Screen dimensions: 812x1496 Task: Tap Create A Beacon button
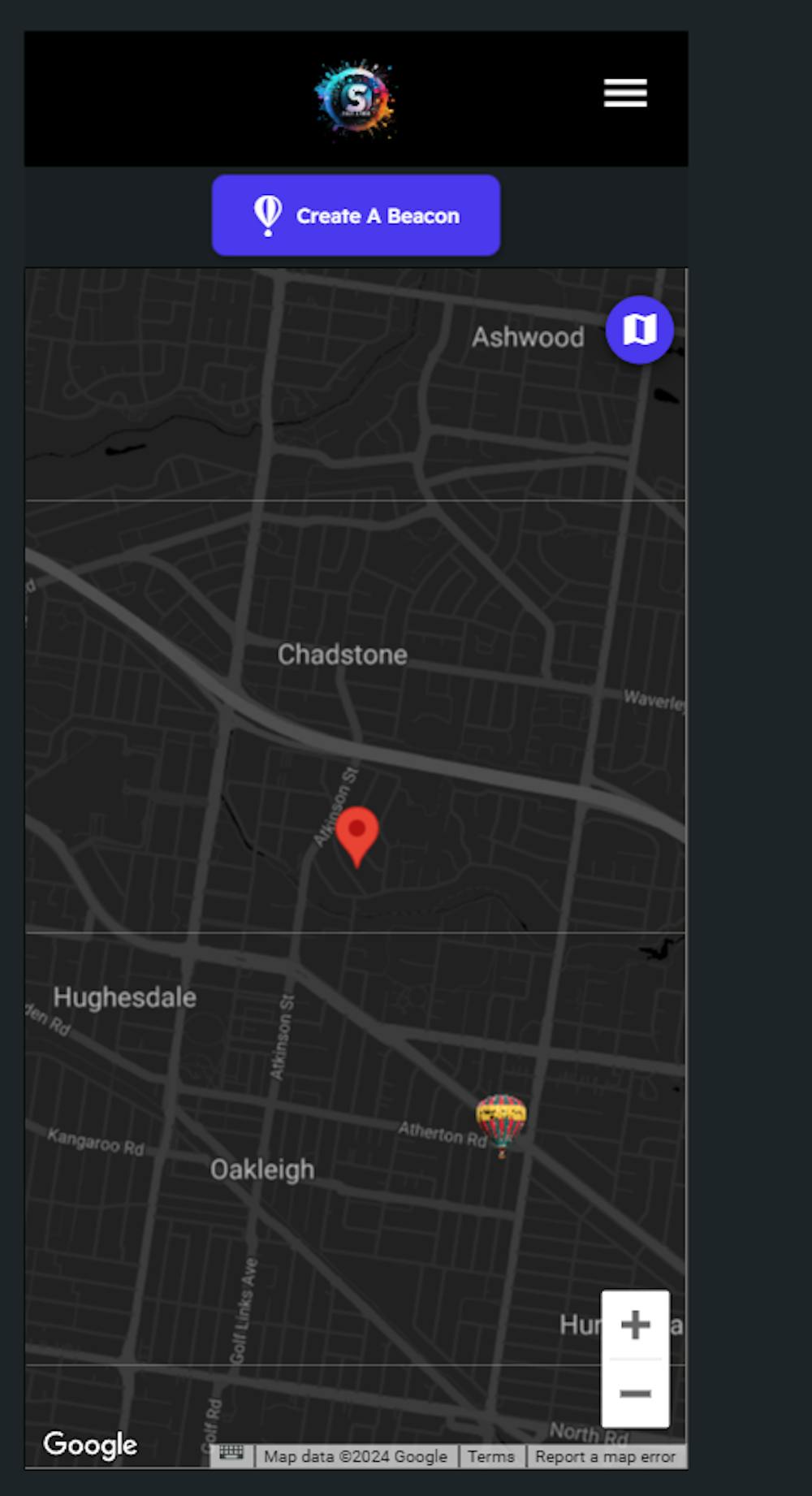point(356,215)
